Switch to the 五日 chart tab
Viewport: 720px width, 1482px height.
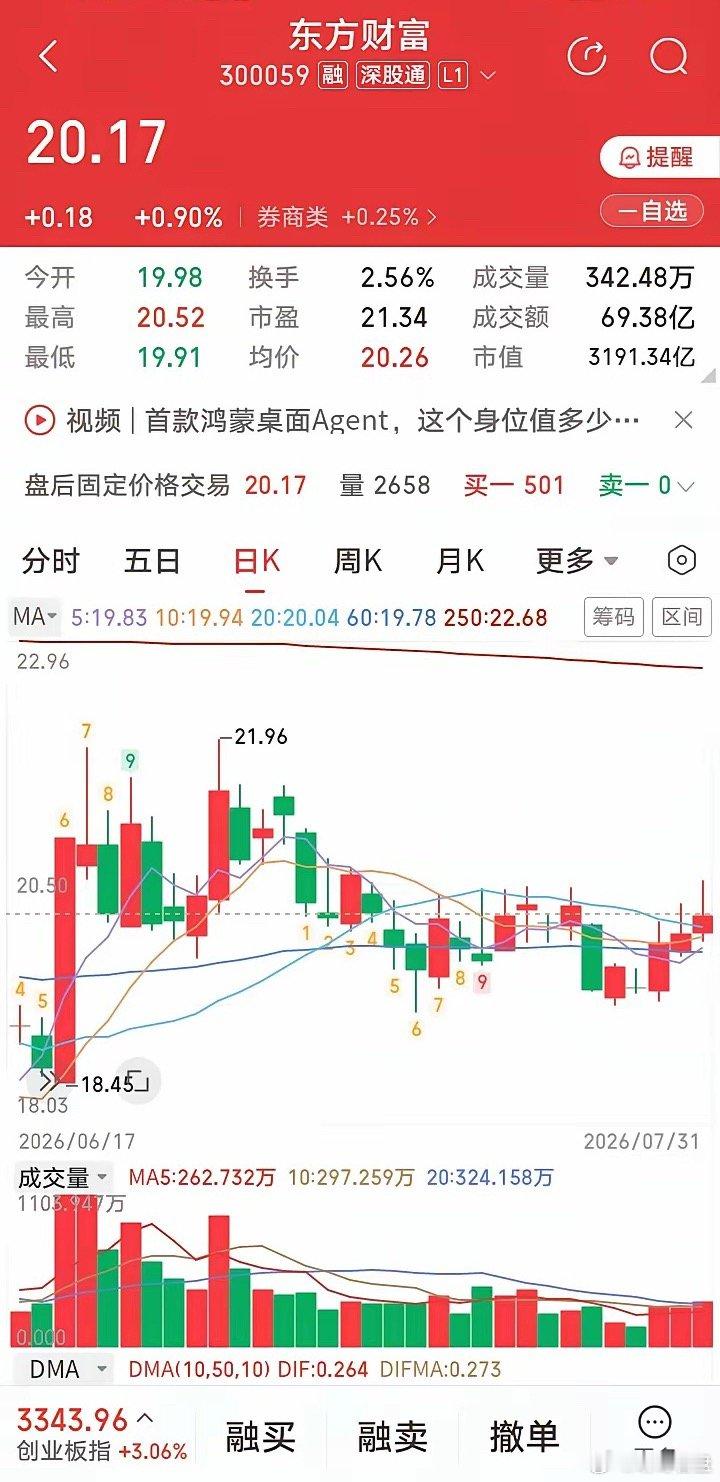152,561
